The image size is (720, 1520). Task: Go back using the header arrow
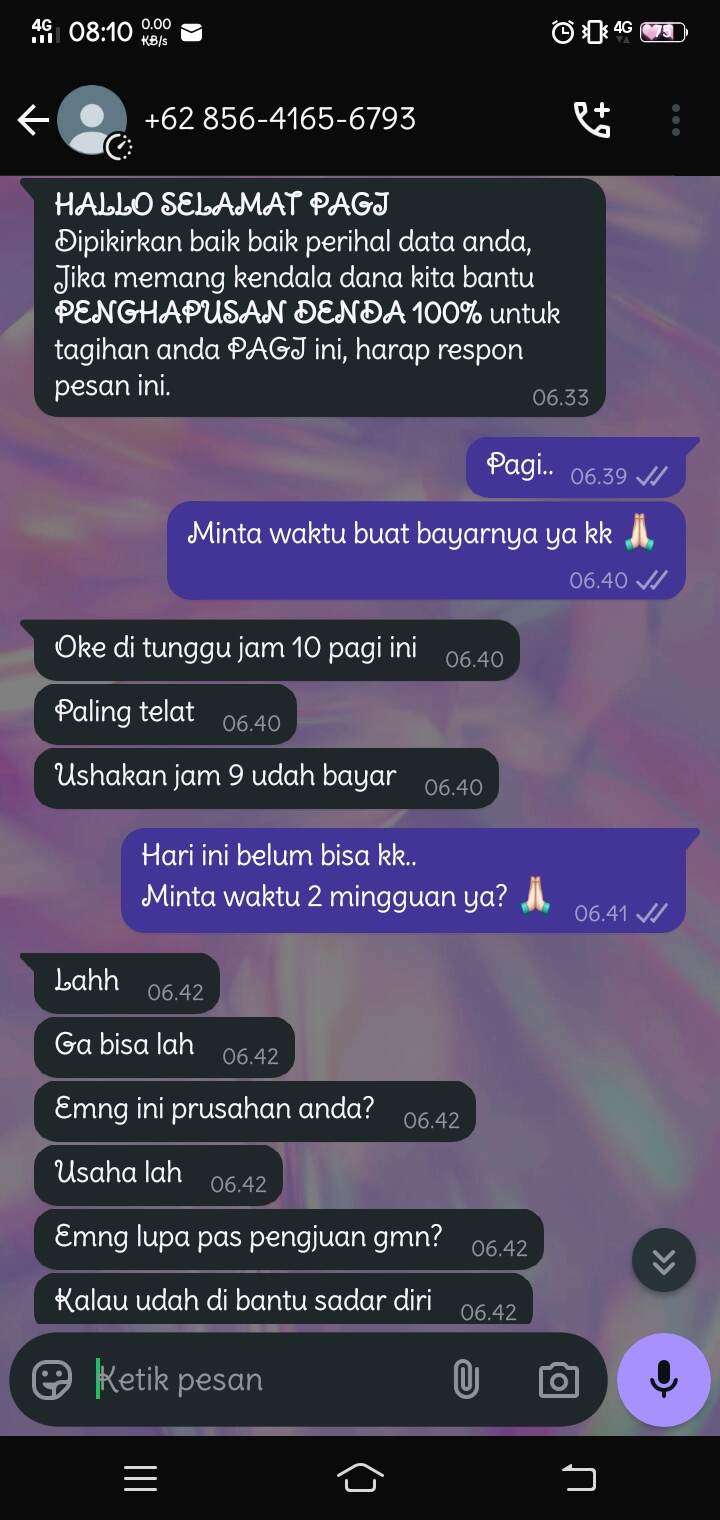pyautogui.click(x=33, y=121)
